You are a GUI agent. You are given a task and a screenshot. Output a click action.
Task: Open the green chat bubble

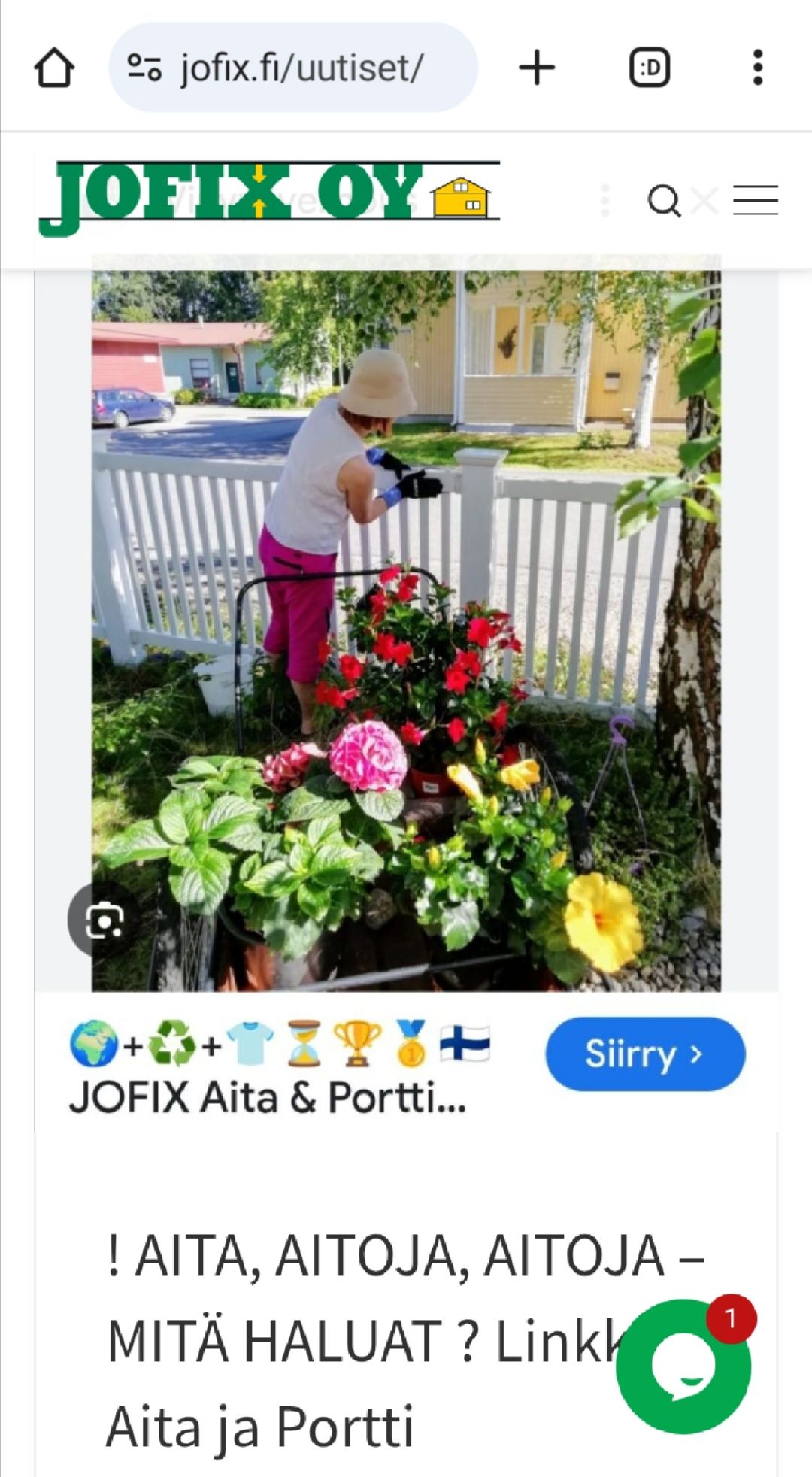(x=683, y=1366)
